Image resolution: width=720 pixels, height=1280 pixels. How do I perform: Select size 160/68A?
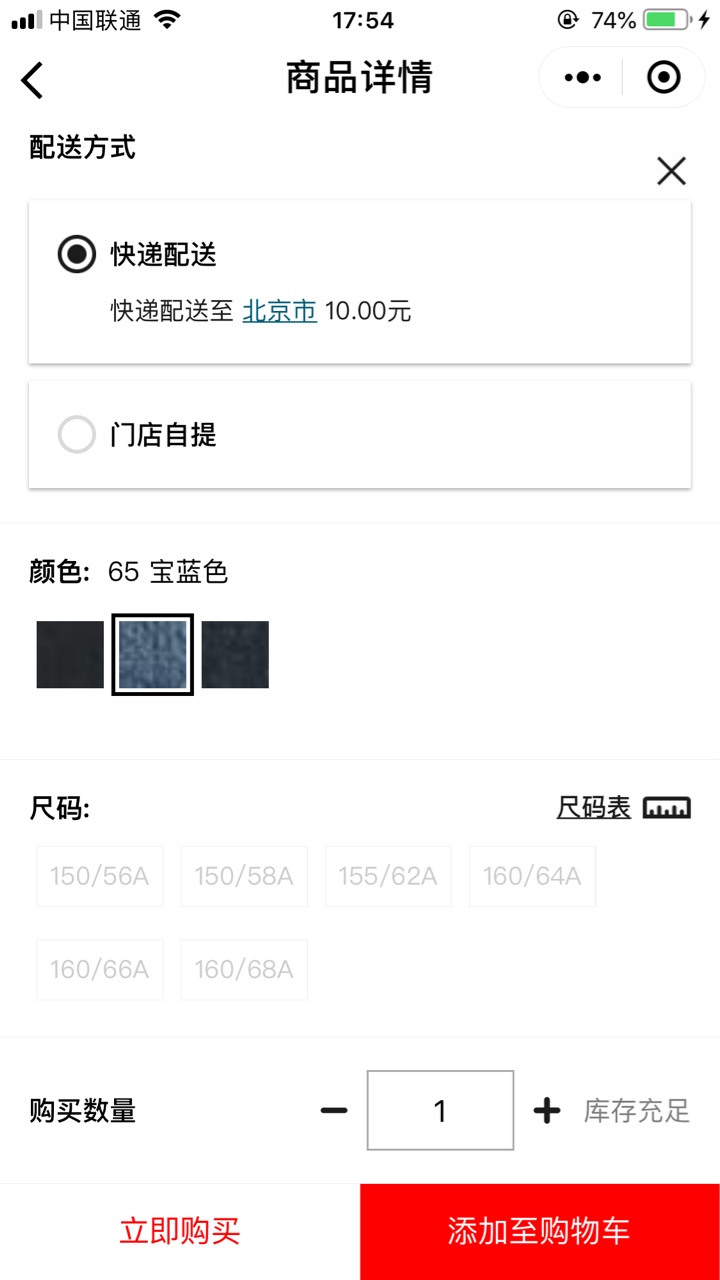(244, 970)
